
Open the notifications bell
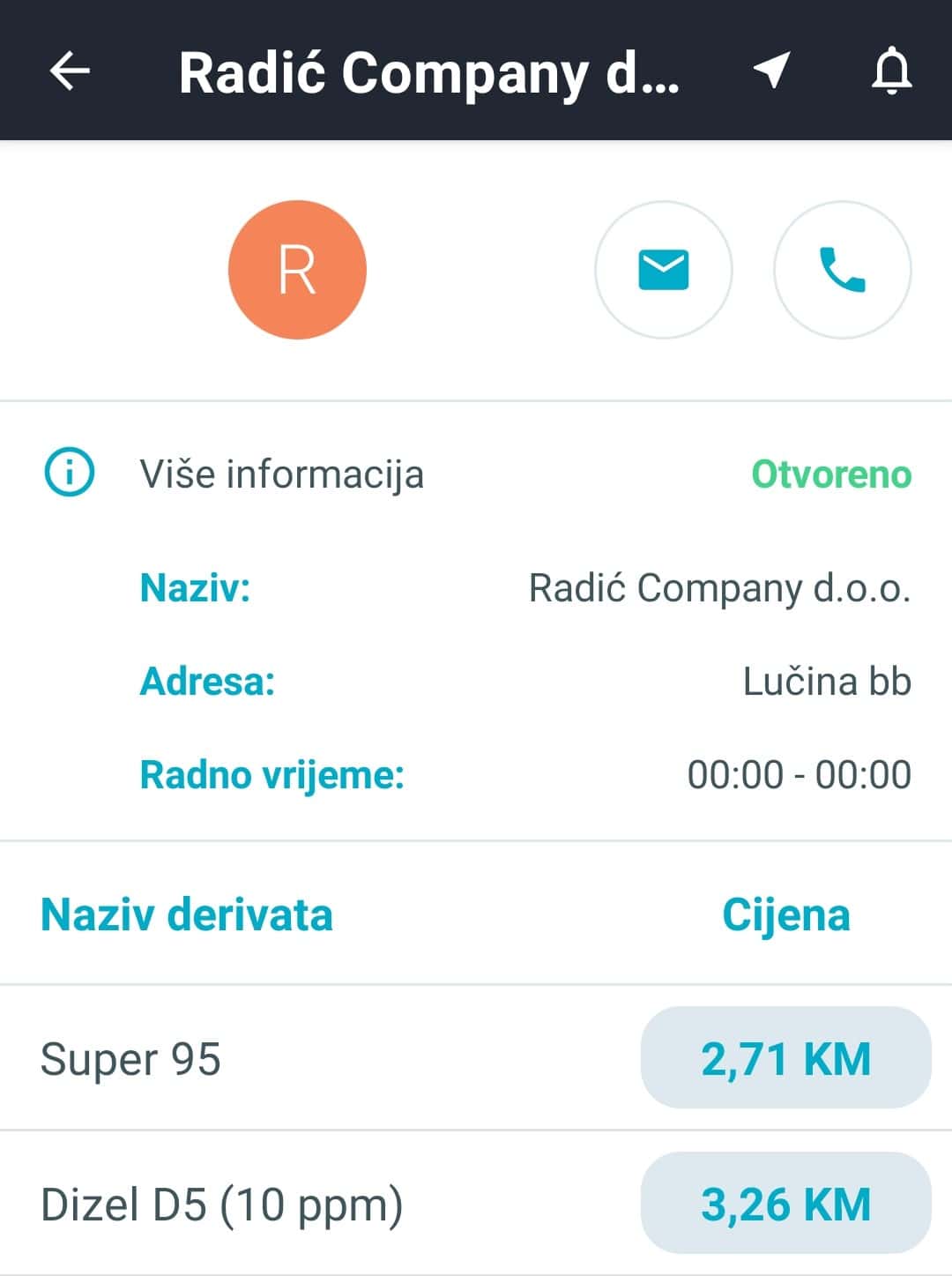pos(891,71)
